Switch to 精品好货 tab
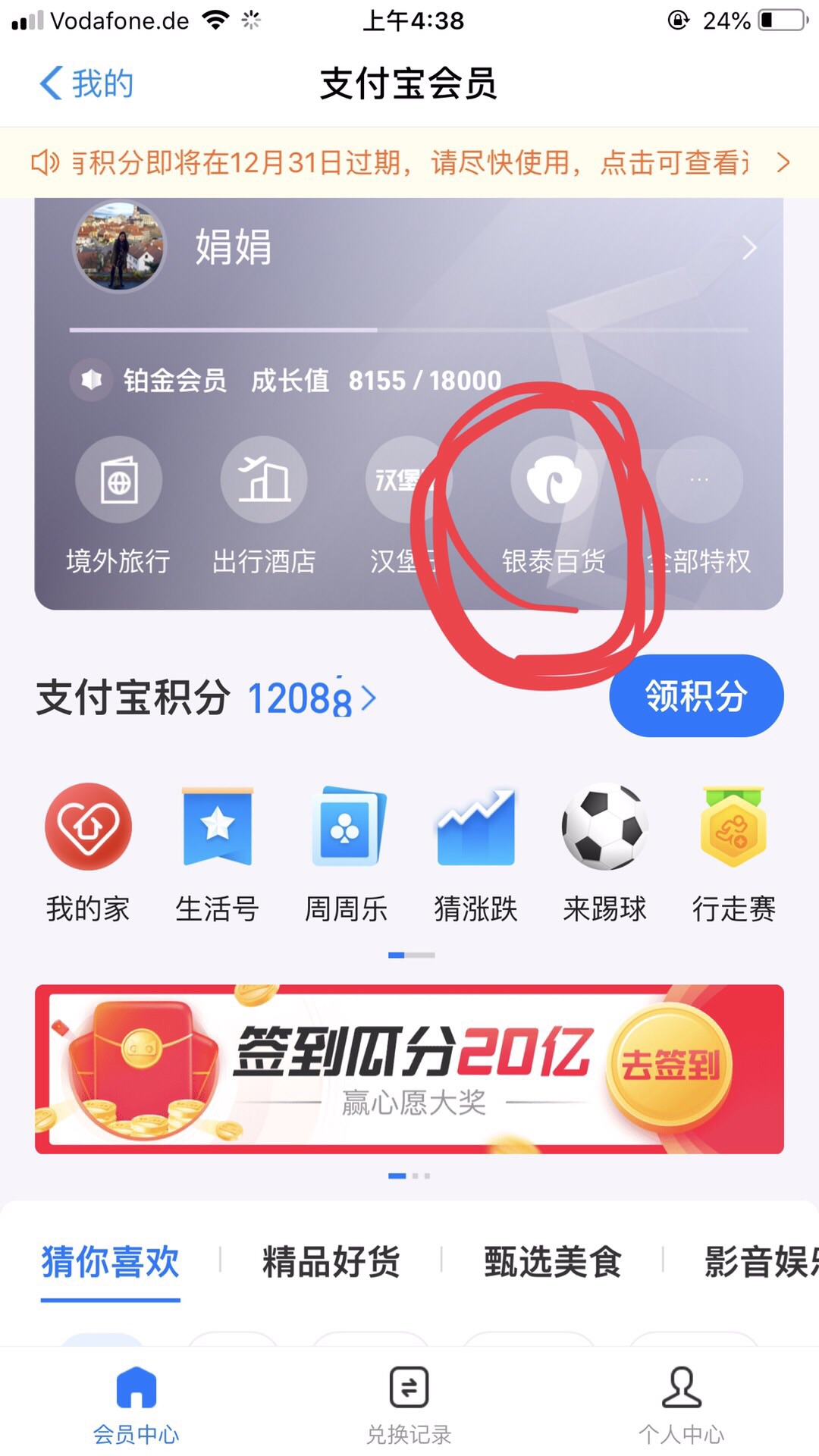The width and height of the screenshot is (819, 1456). tap(331, 1262)
